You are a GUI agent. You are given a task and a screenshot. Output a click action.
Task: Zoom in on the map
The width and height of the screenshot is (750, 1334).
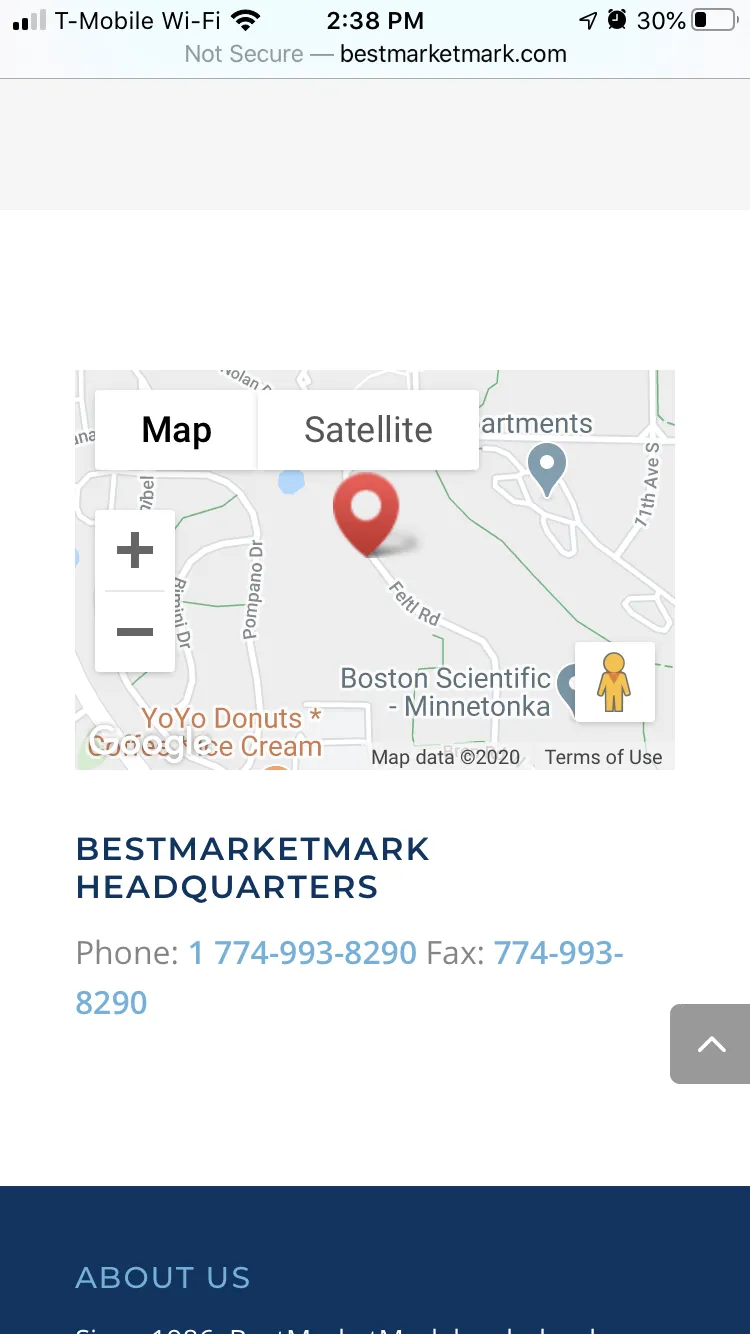tap(135, 550)
